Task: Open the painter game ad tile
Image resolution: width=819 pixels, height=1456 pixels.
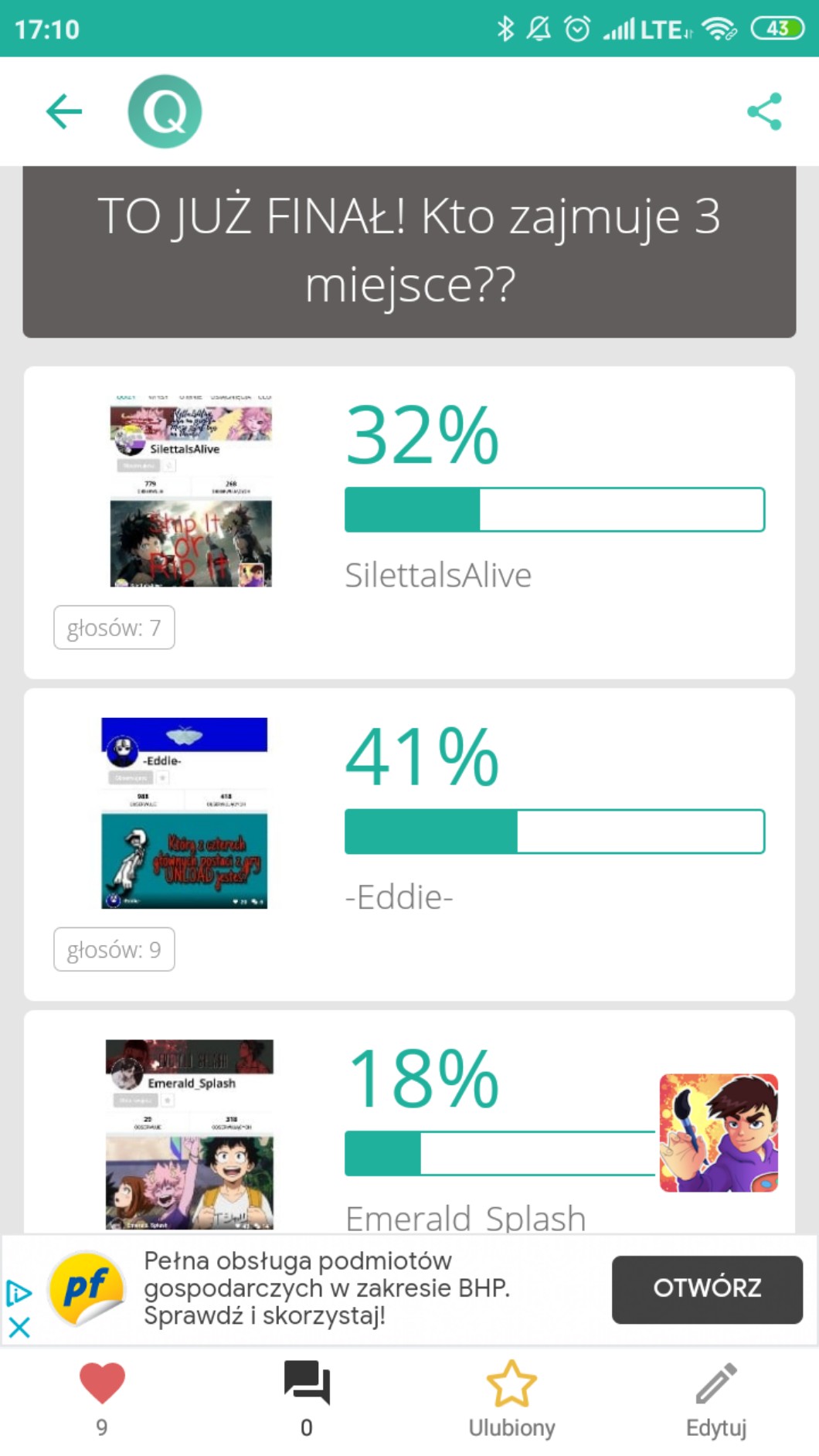Action: pos(719,1132)
